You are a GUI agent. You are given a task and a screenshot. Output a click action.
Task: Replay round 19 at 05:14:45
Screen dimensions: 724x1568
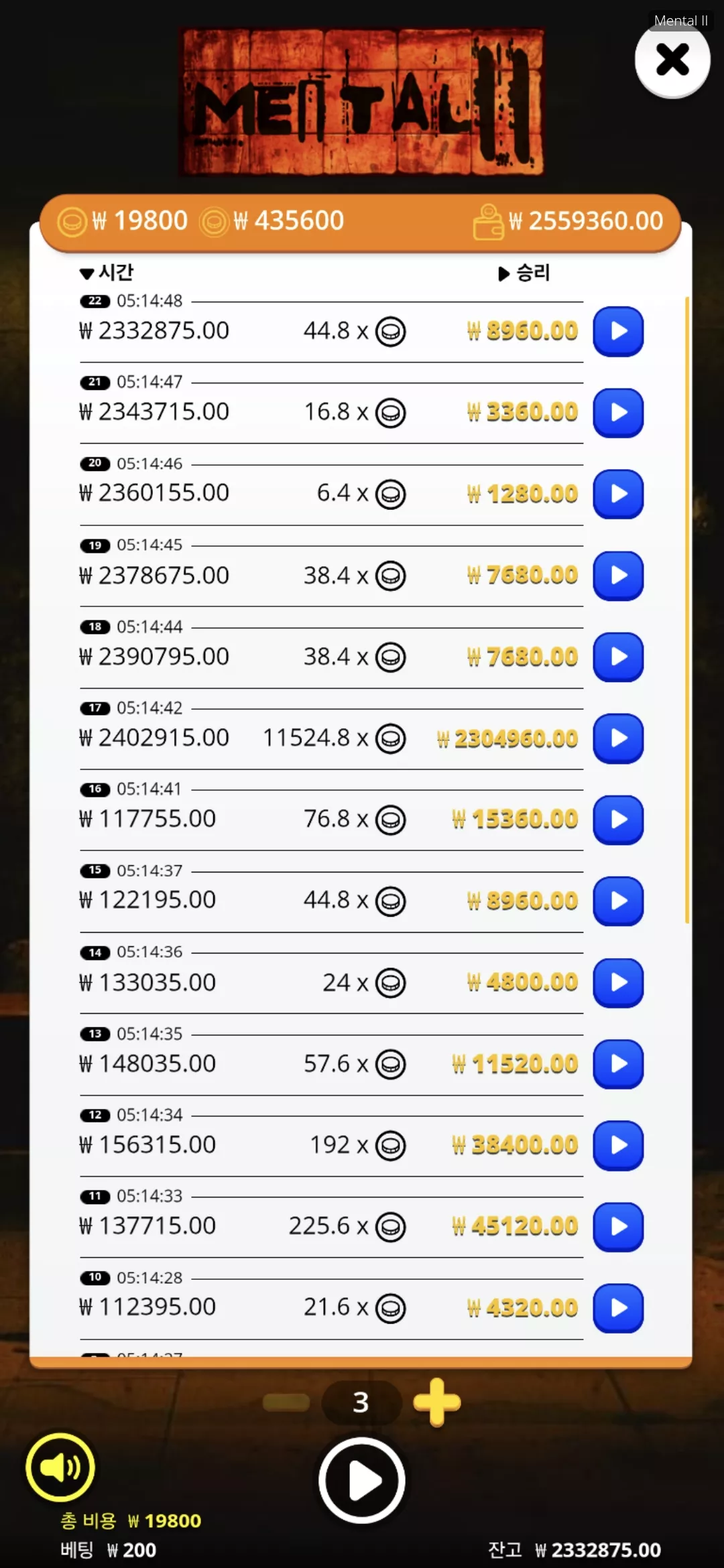[618, 576]
